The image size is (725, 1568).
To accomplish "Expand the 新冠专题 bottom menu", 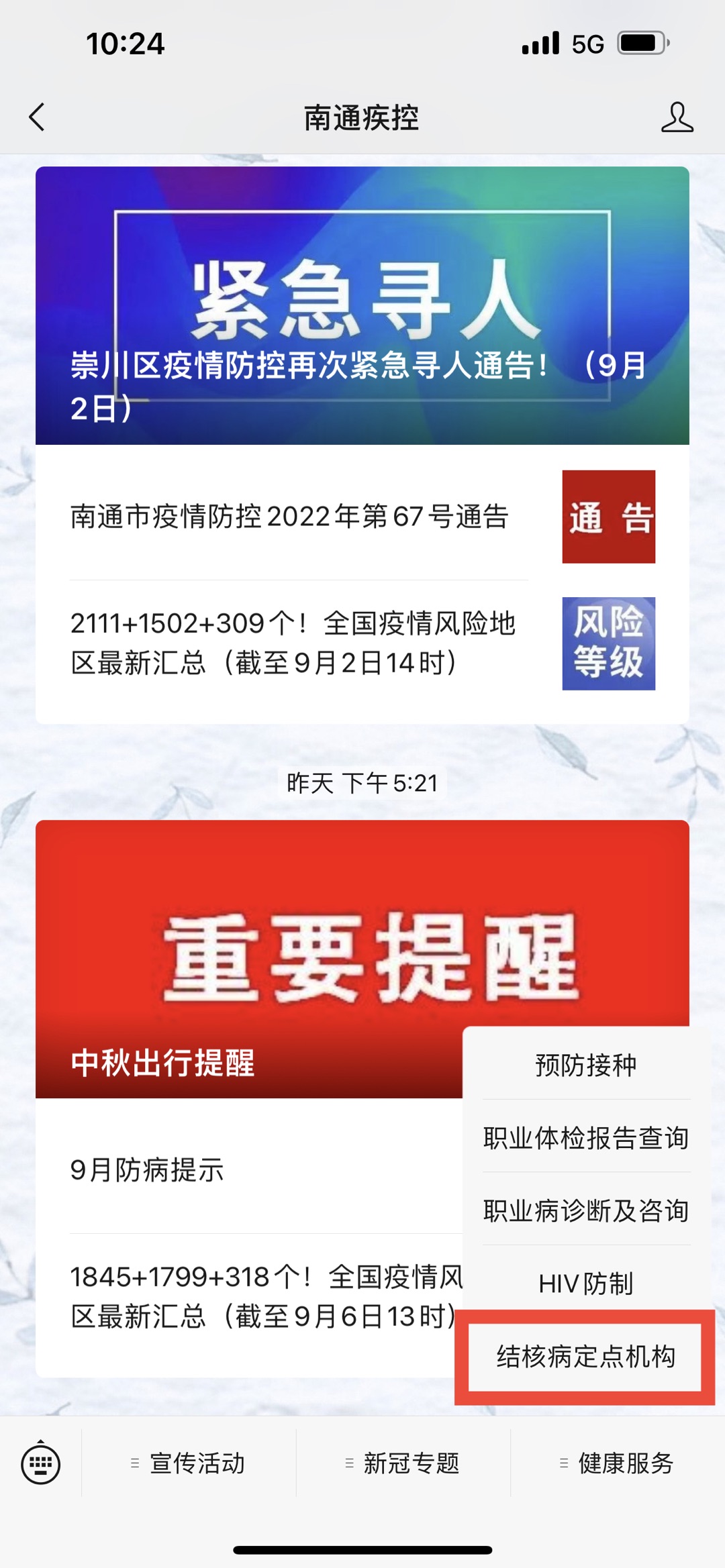I will (403, 1463).
